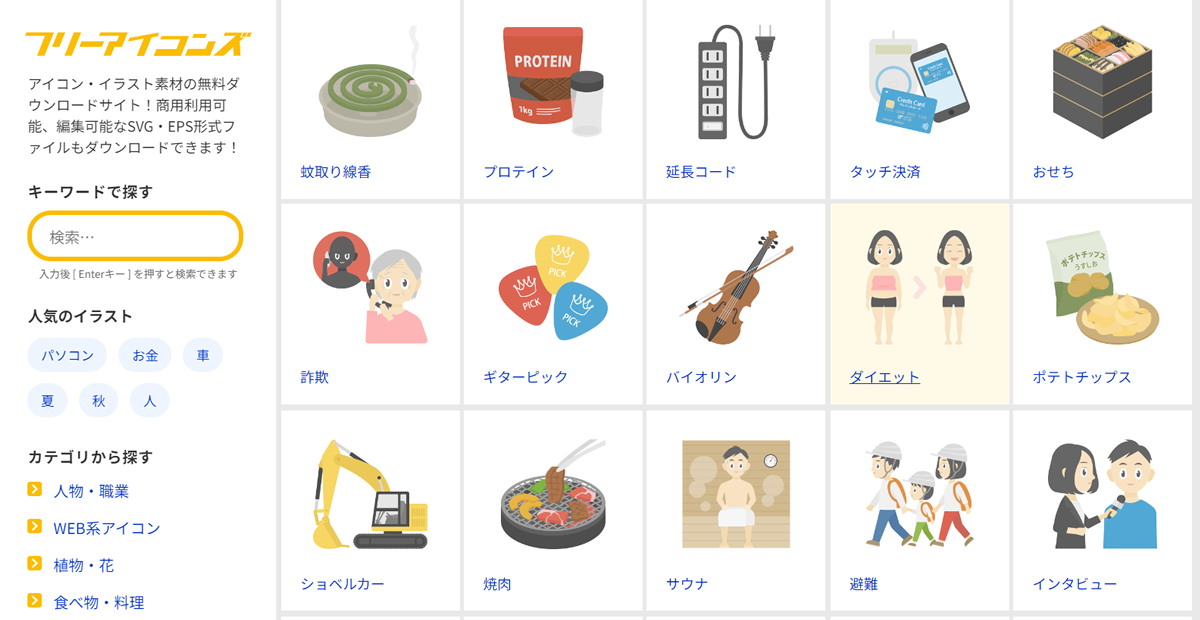1200x620 pixels.
Task: Browse the 植物・花 category
Action: click(84, 565)
